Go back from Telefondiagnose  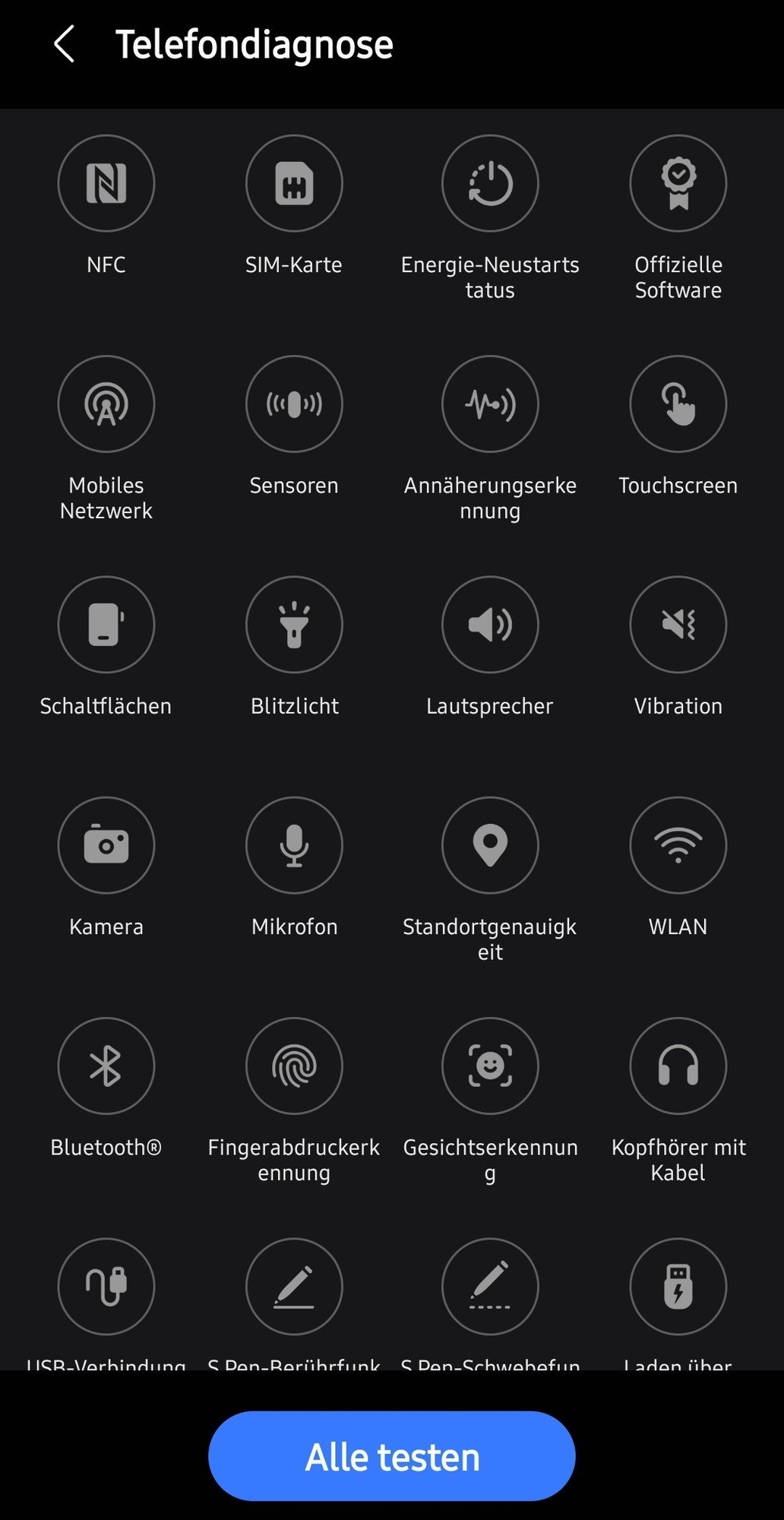65,44
